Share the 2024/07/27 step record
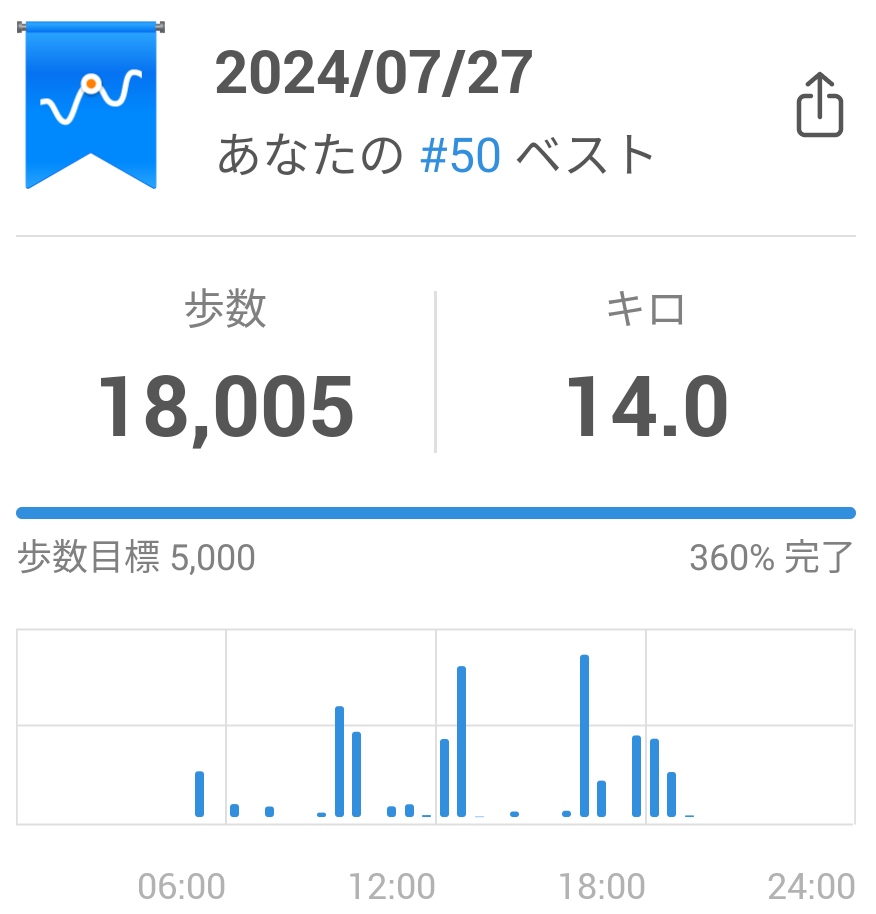 (820, 104)
